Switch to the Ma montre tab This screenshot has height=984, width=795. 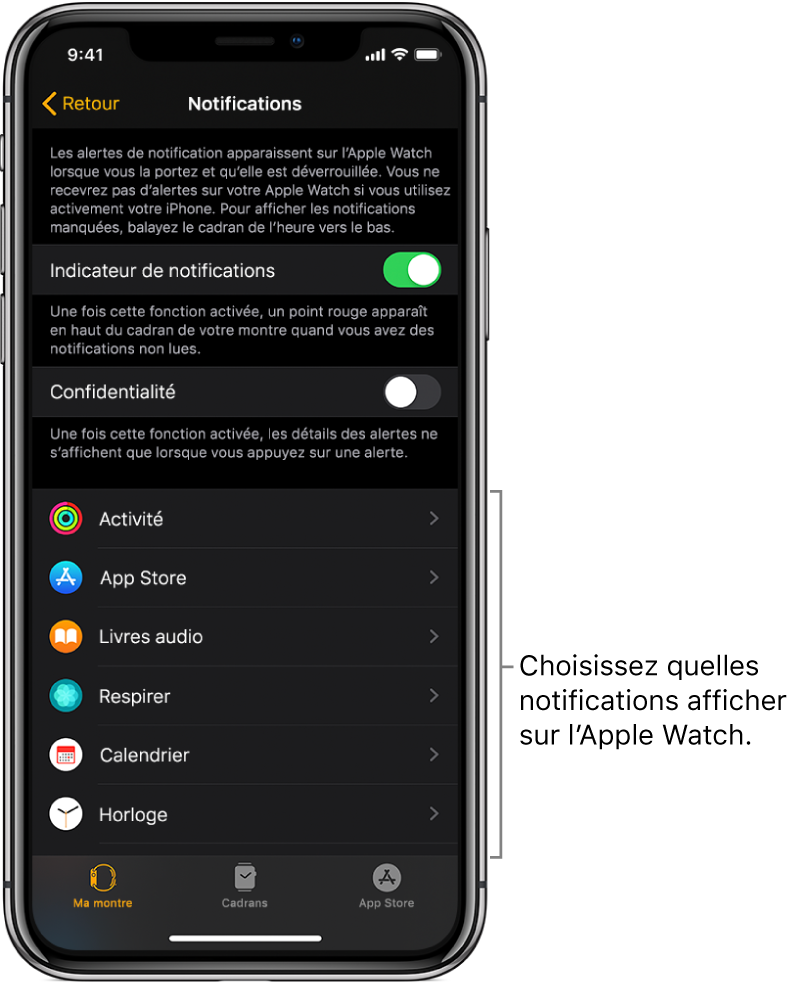103,886
